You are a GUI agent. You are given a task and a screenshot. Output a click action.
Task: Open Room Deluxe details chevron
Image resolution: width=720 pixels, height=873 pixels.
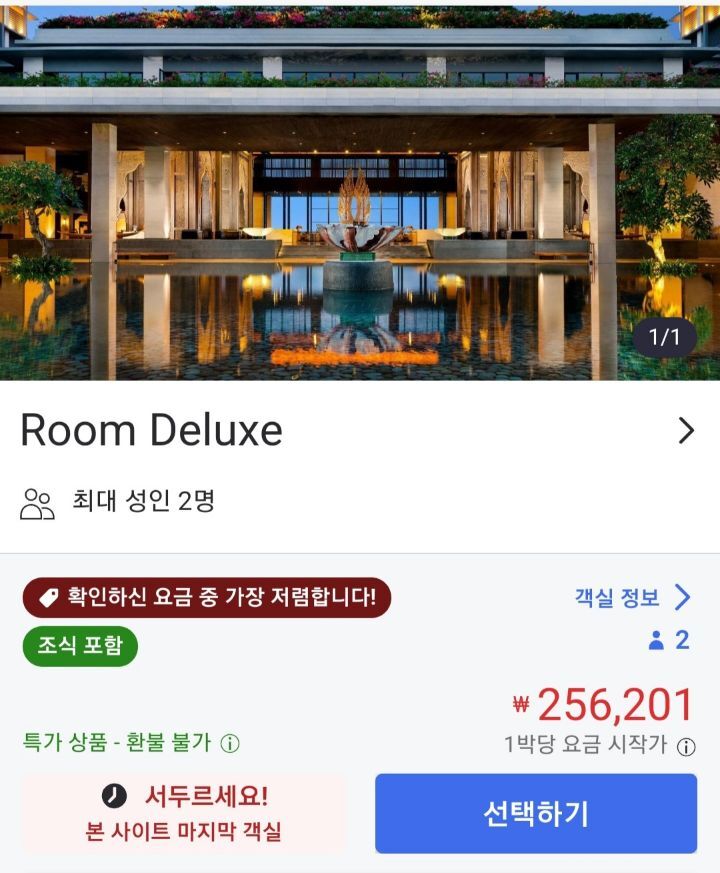click(687, 430)
